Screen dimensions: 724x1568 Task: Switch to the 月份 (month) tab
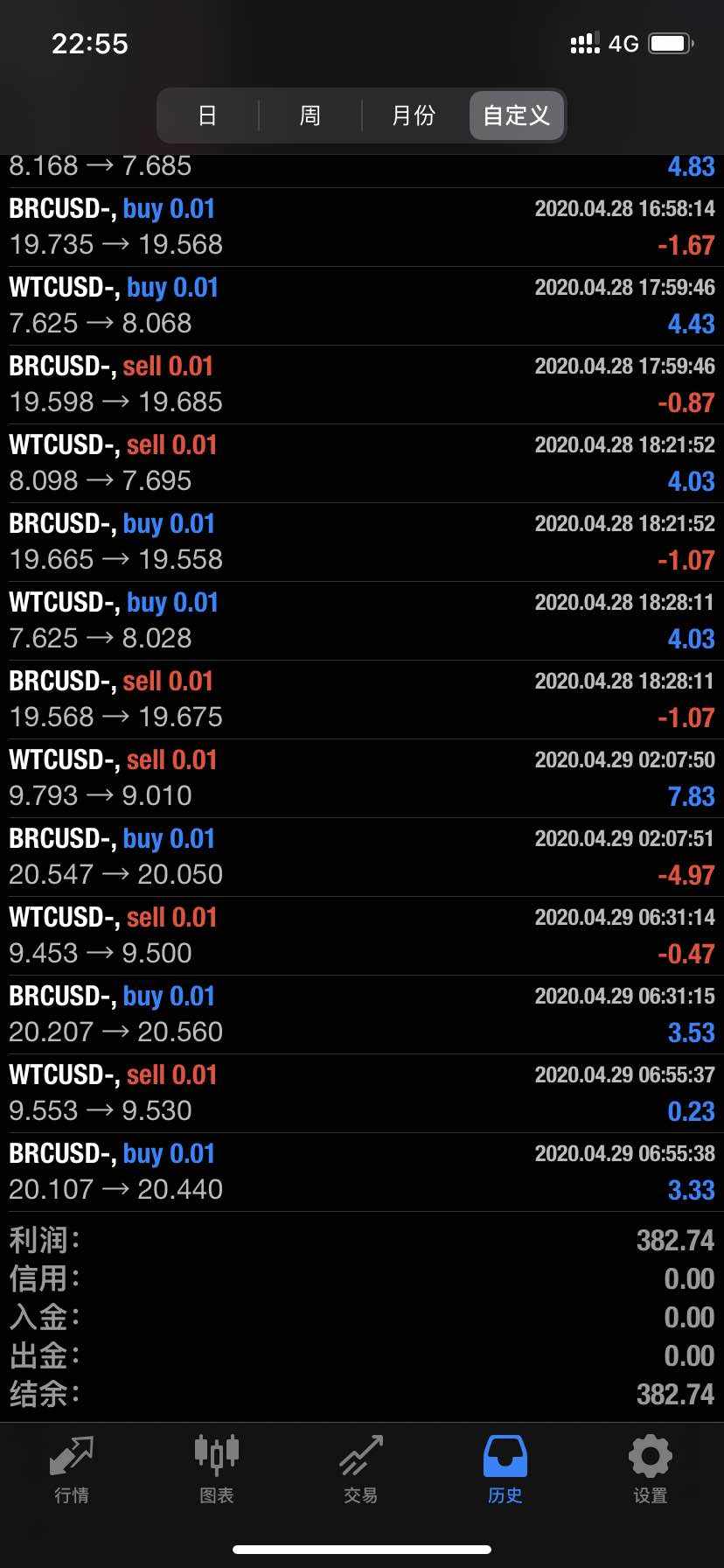tap(414, 115)
